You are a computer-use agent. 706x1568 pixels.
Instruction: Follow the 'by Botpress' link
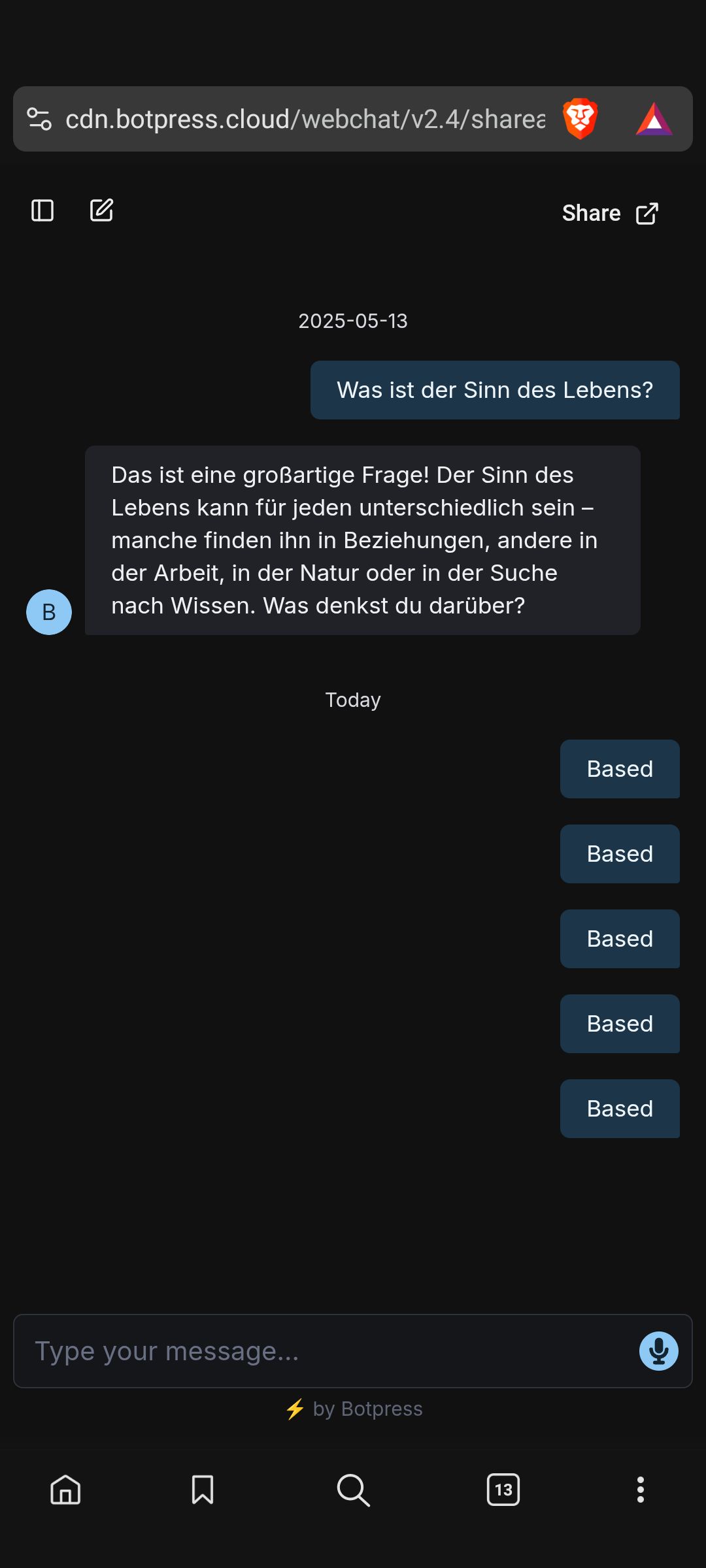(x=367, y=1409)
